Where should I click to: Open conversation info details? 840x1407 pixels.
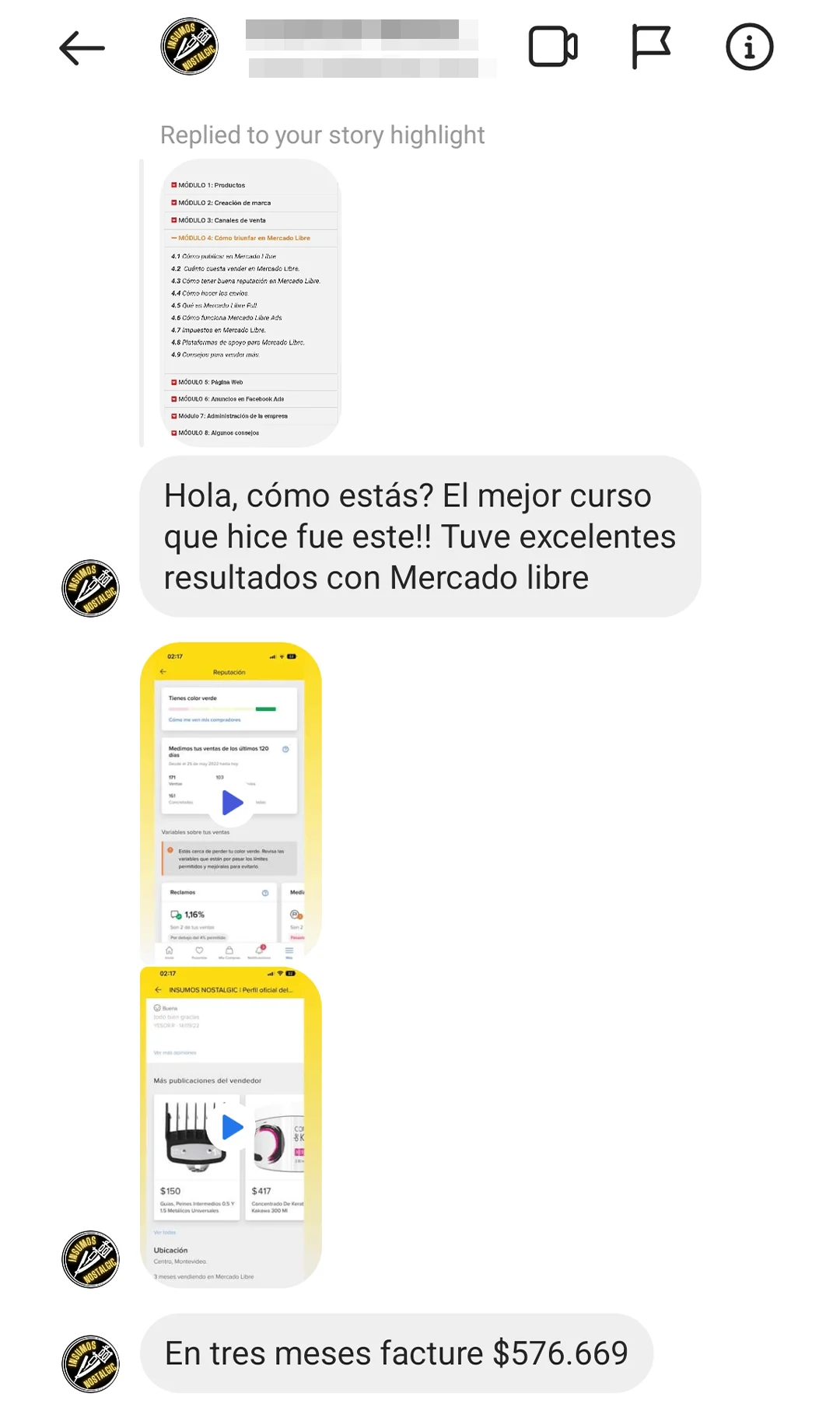click(749, 47)
